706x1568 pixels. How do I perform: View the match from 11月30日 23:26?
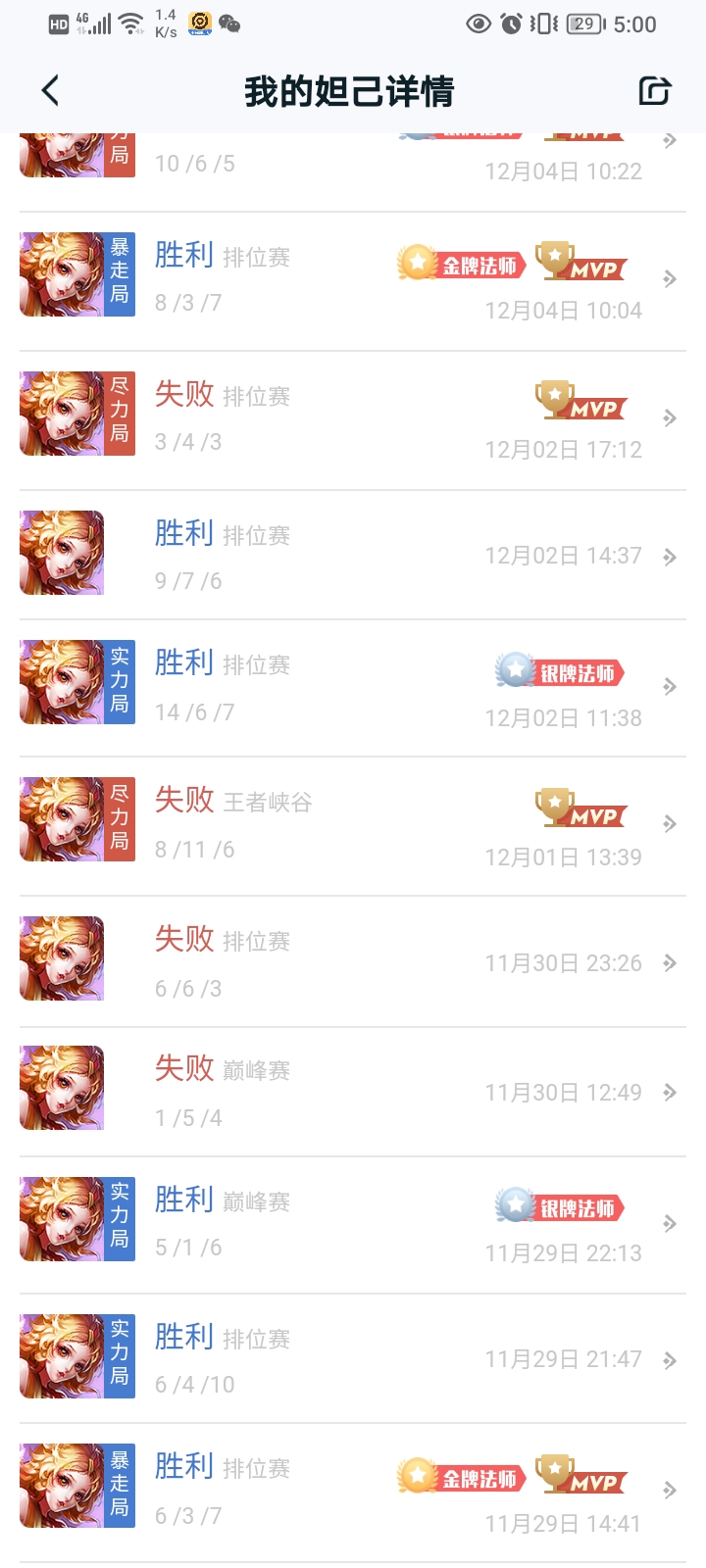pyautogui.click(x=353, y=962)
